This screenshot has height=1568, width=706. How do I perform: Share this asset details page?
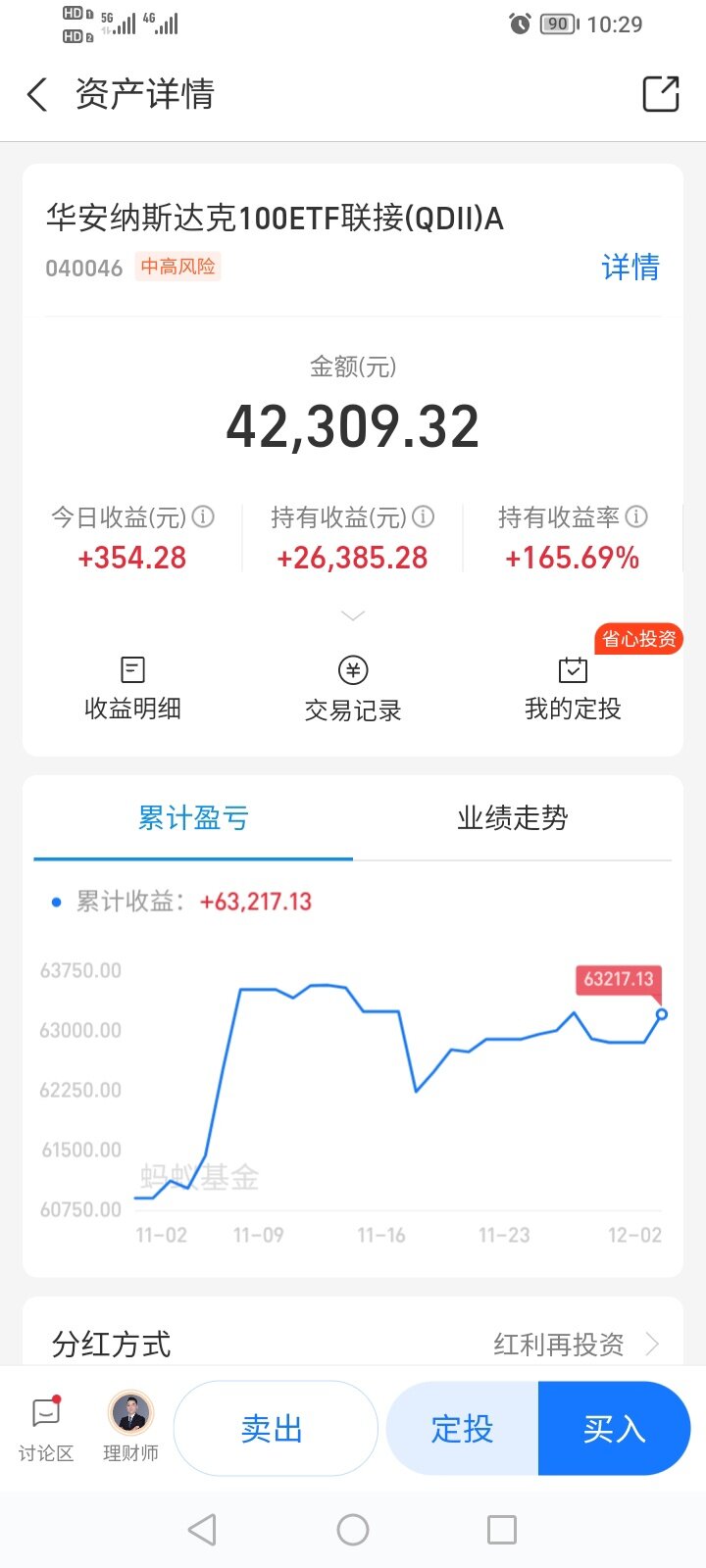(660, 94)
